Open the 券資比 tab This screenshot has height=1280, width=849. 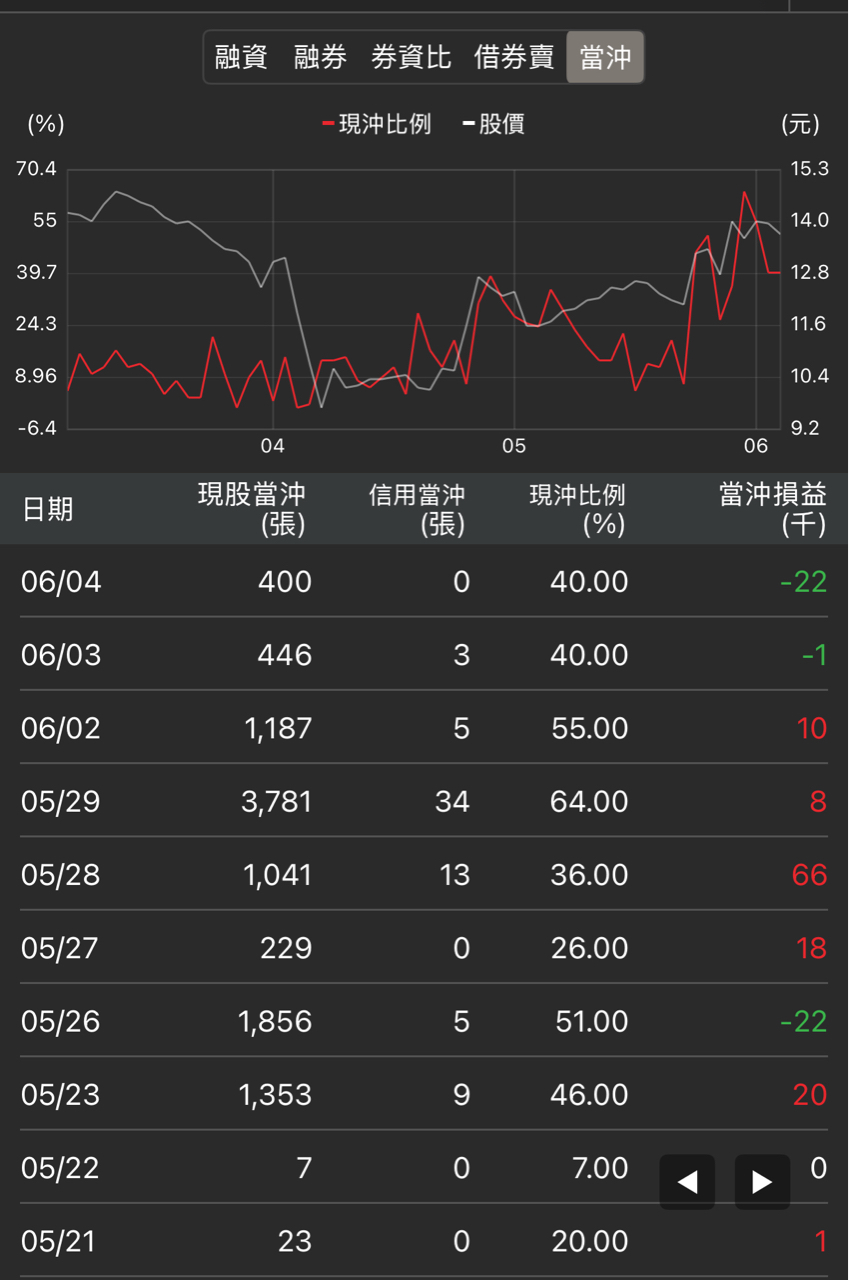pyautogui.click(x=411, y=58)
